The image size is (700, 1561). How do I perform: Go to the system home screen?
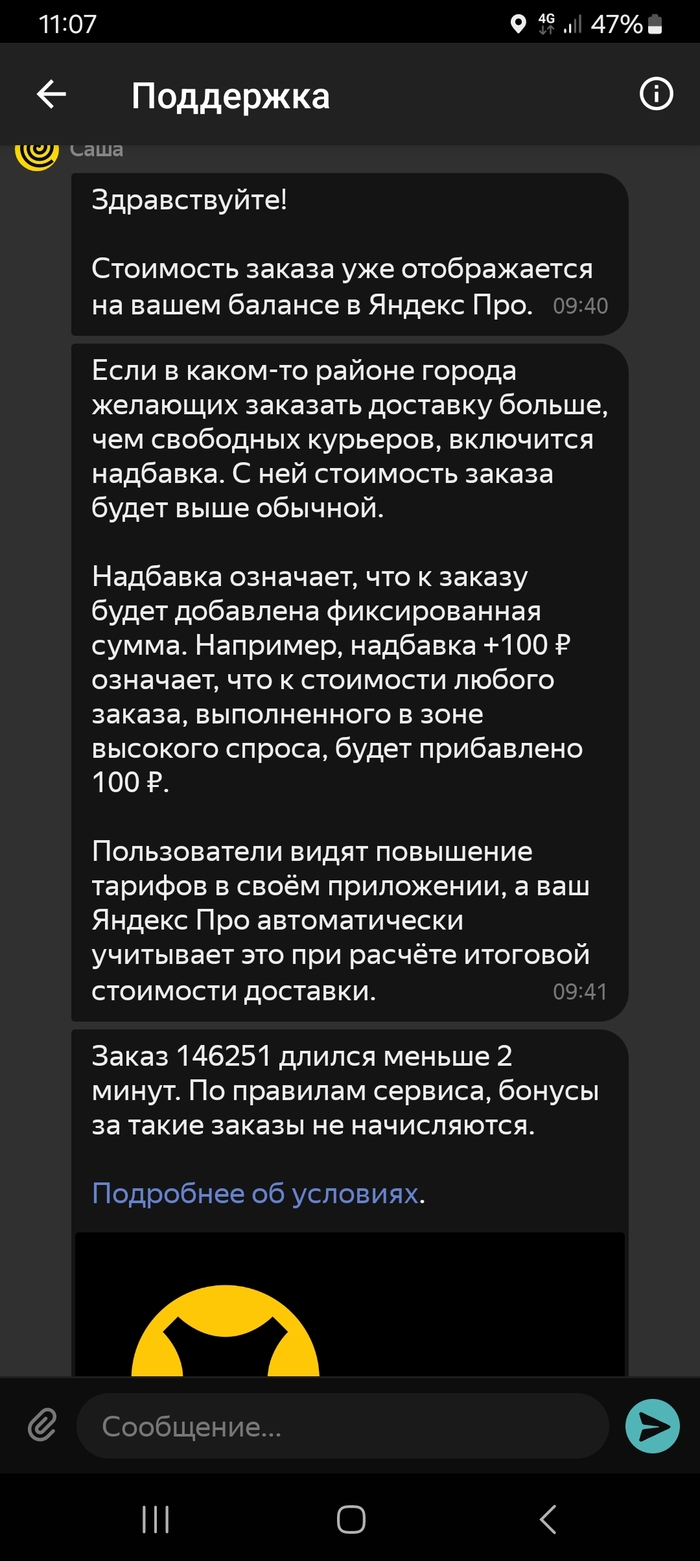point(350,1520)
